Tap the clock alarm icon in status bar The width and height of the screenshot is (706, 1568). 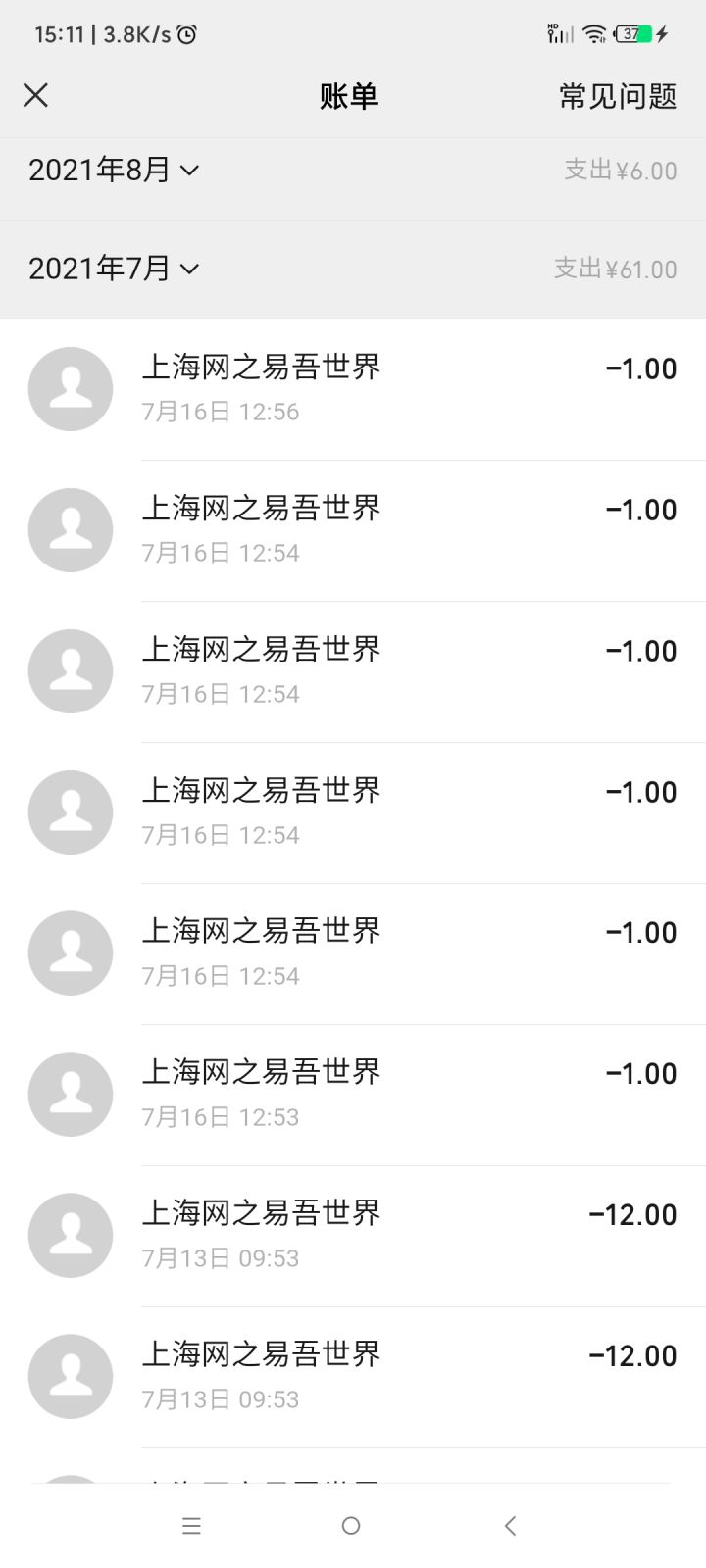(186, 34)
